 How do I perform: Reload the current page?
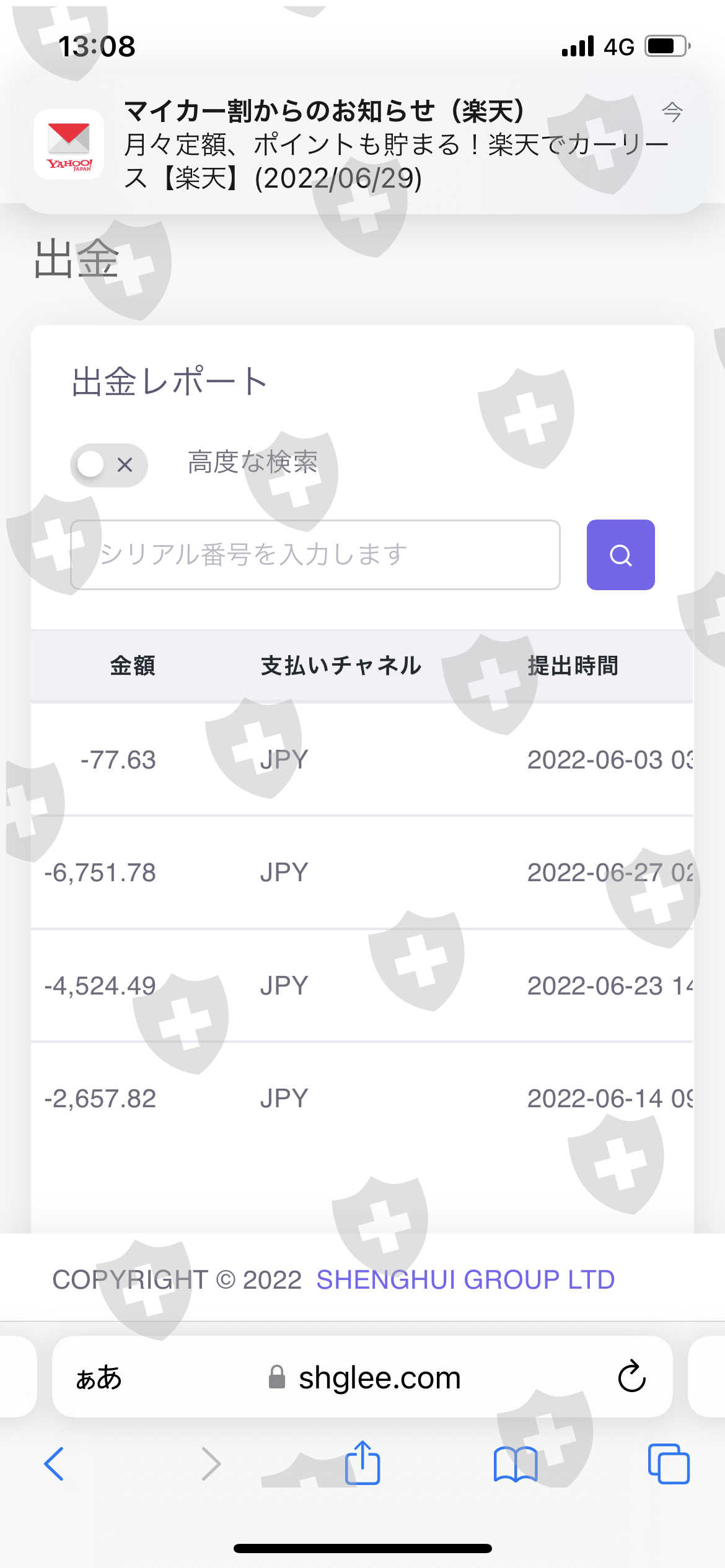point(631,1377)
